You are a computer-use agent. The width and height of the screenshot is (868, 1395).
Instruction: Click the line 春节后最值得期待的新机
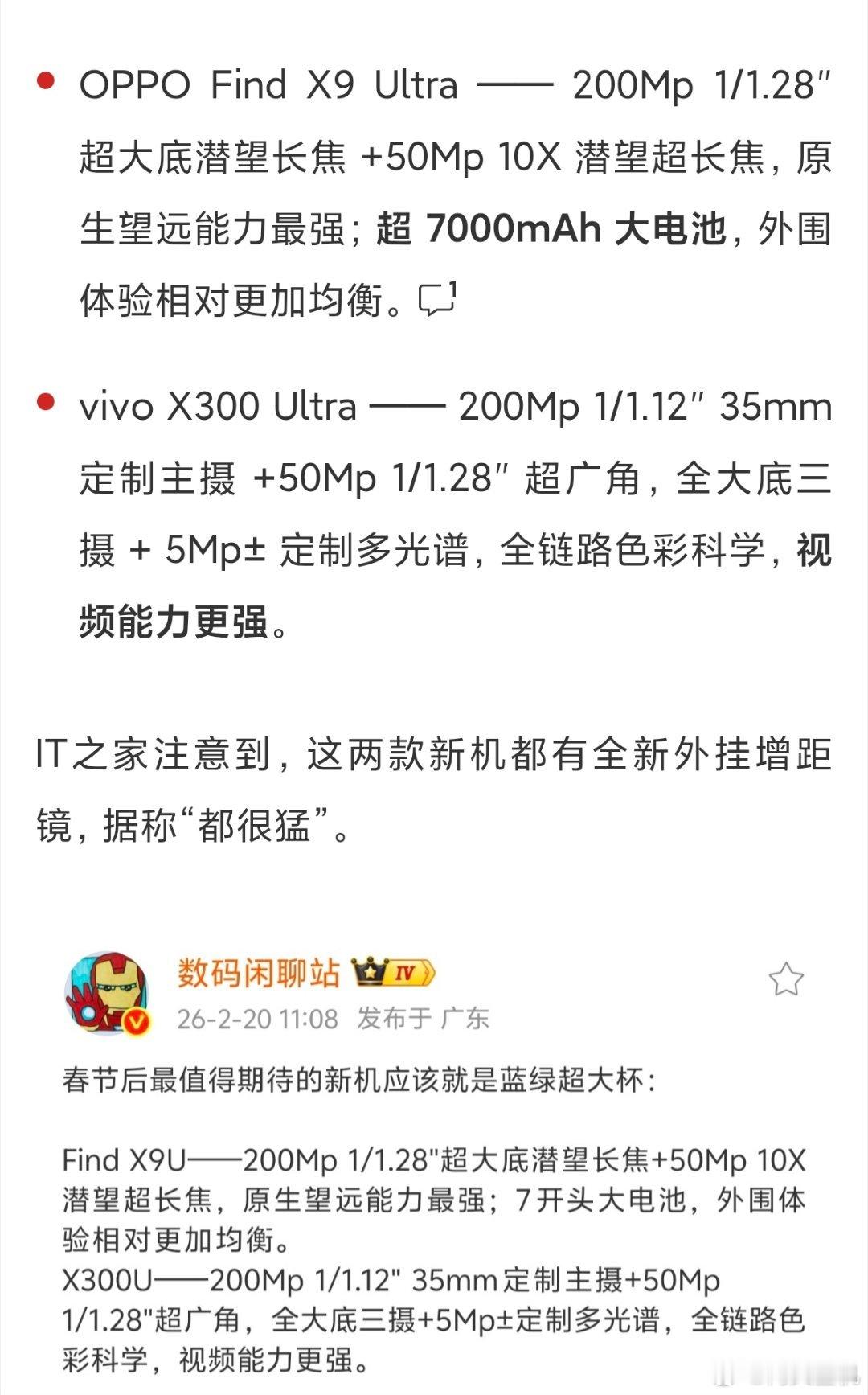coord(321,1081)
